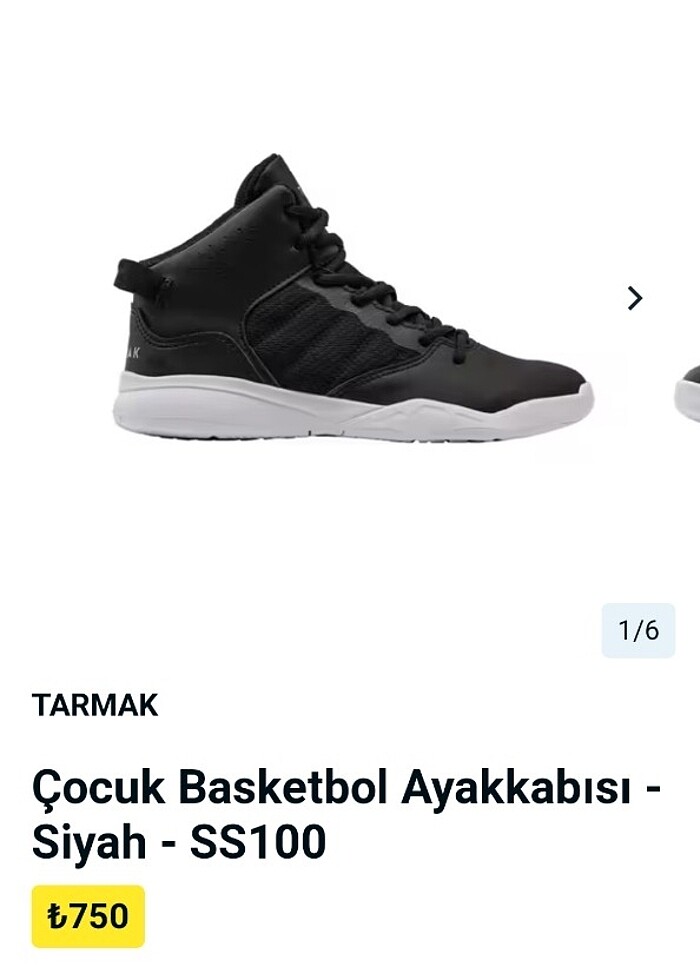Open the black basketball shoe photo
This screenshot has height=980, width=700.
(x=350, y=300)
